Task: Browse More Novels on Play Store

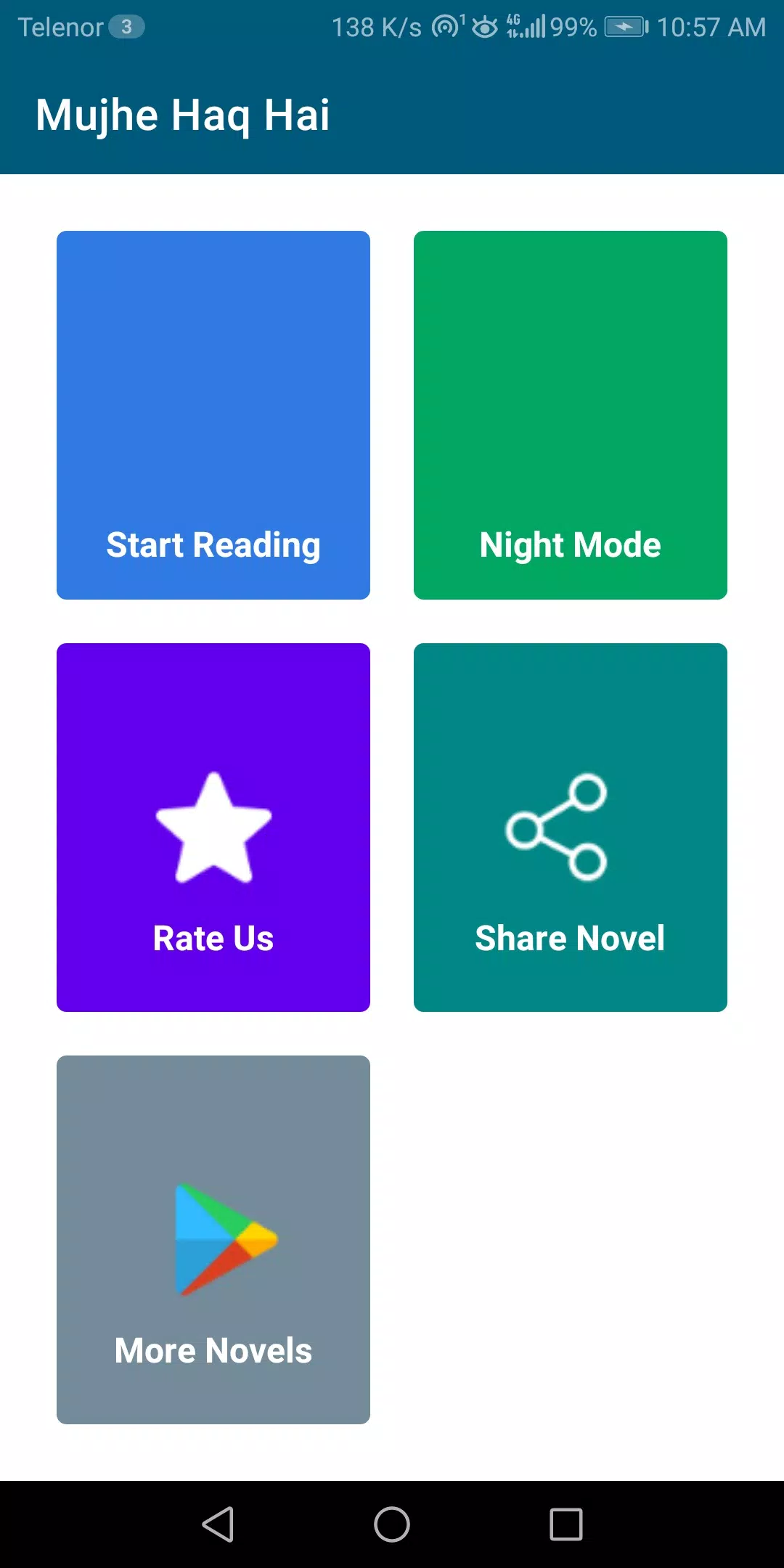Action: tap(213, 1240)
